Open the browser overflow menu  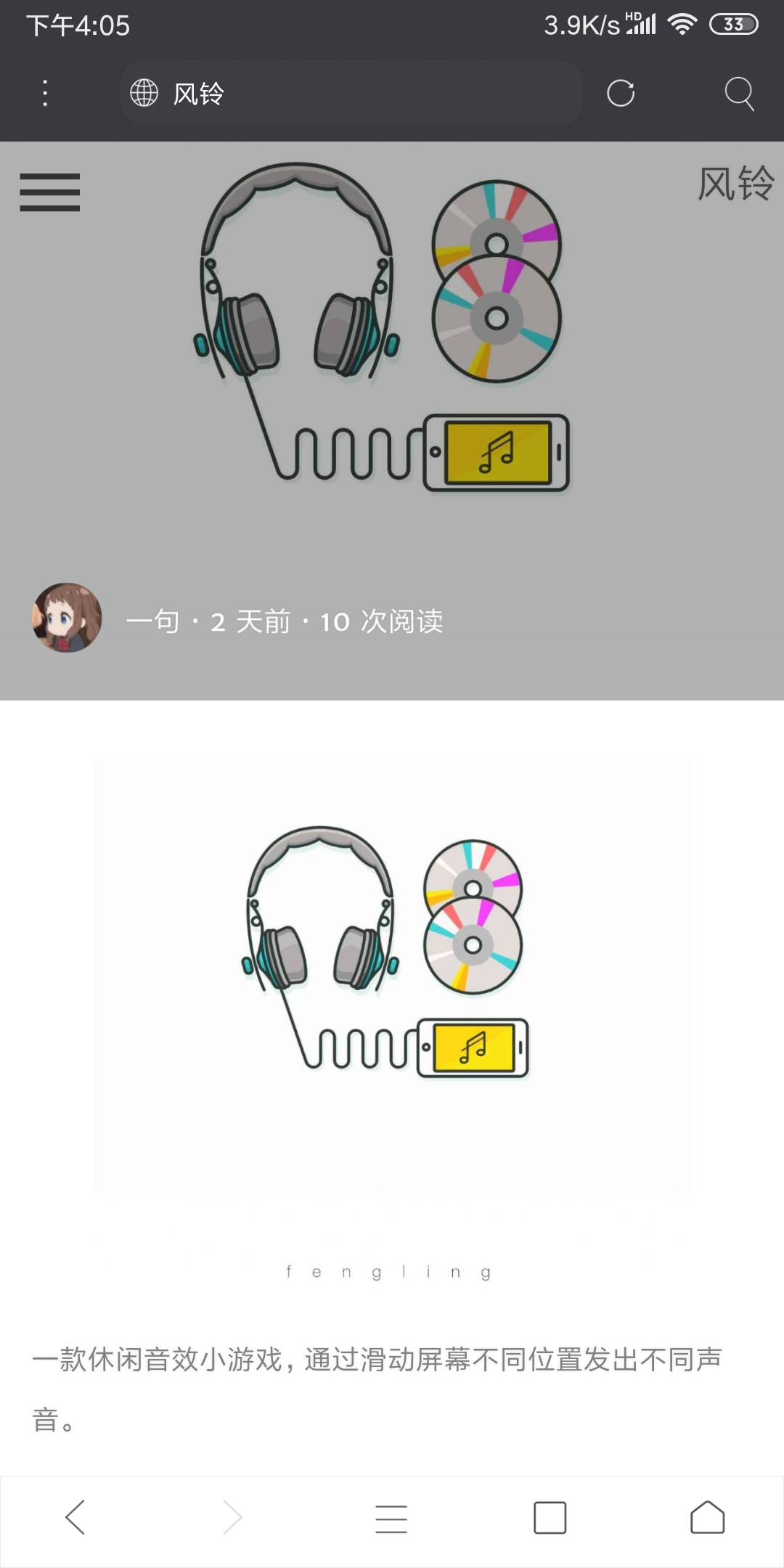45,93
